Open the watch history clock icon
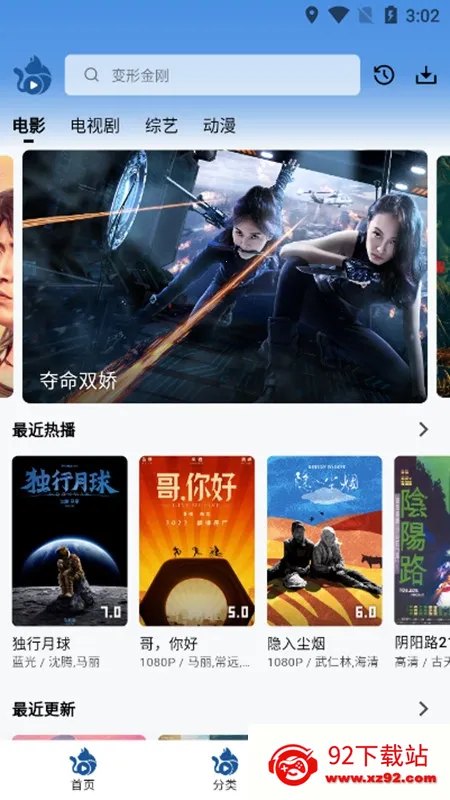This screenshot has width=450, height=800. pos(384,75)
